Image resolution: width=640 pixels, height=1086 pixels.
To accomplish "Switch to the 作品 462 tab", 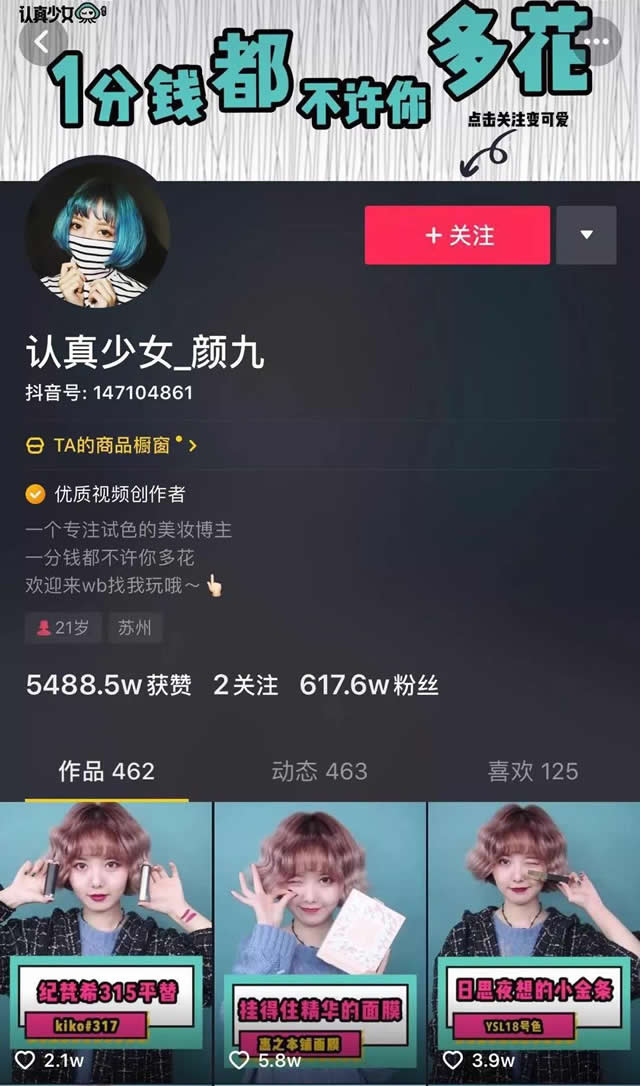I will pos(106,771).
